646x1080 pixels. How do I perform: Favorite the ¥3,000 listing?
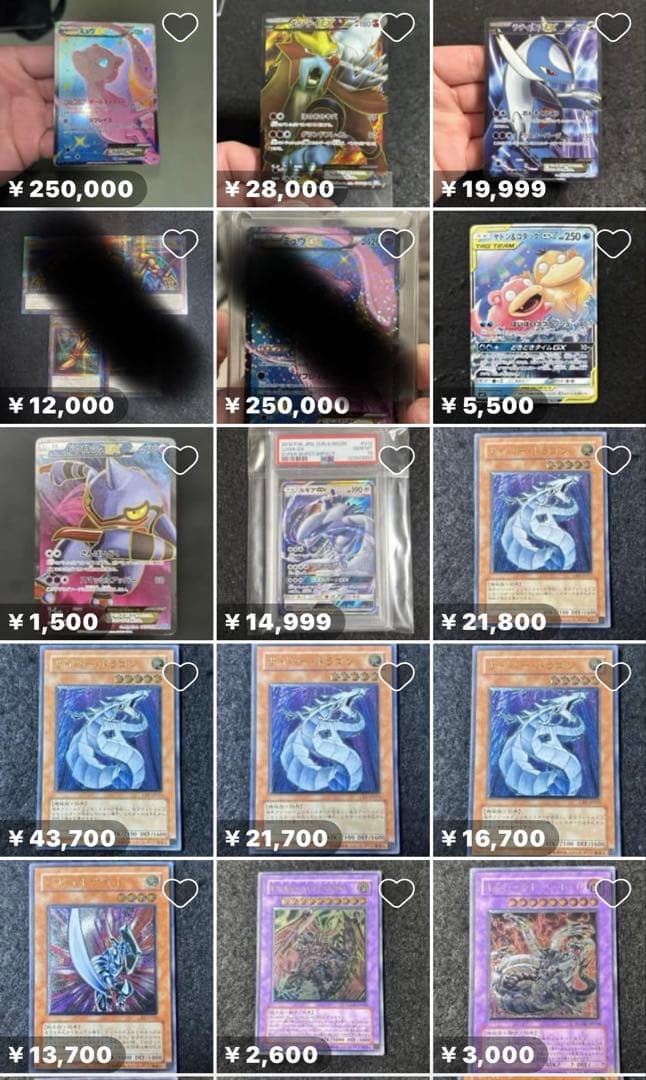(x=612, y=892)
